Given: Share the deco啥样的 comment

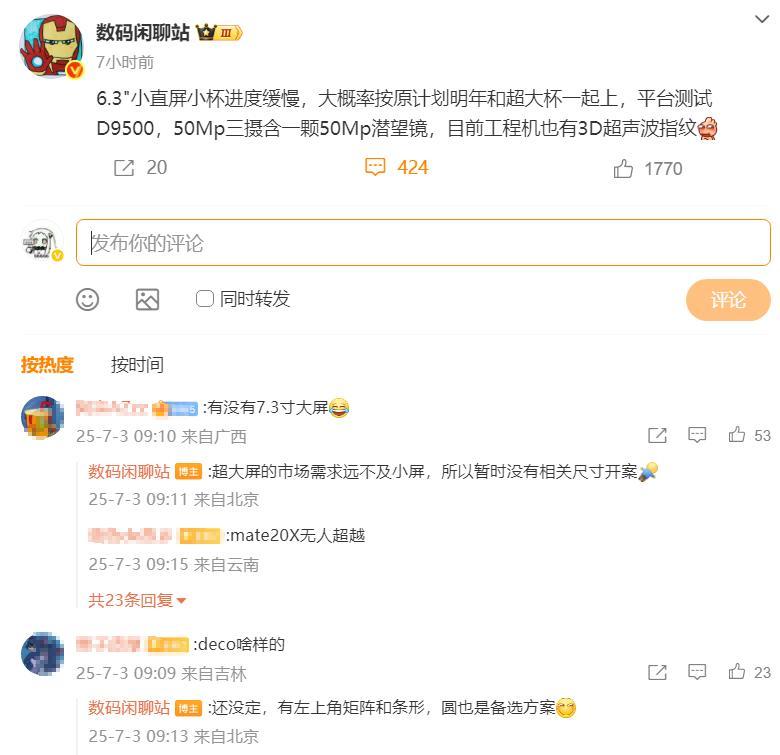Looking at the screenshot, I should [x=657, y=672].
